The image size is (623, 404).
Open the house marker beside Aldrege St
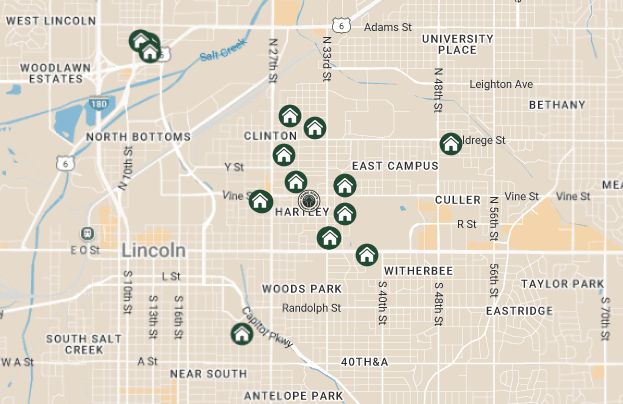tap(450, 144)
